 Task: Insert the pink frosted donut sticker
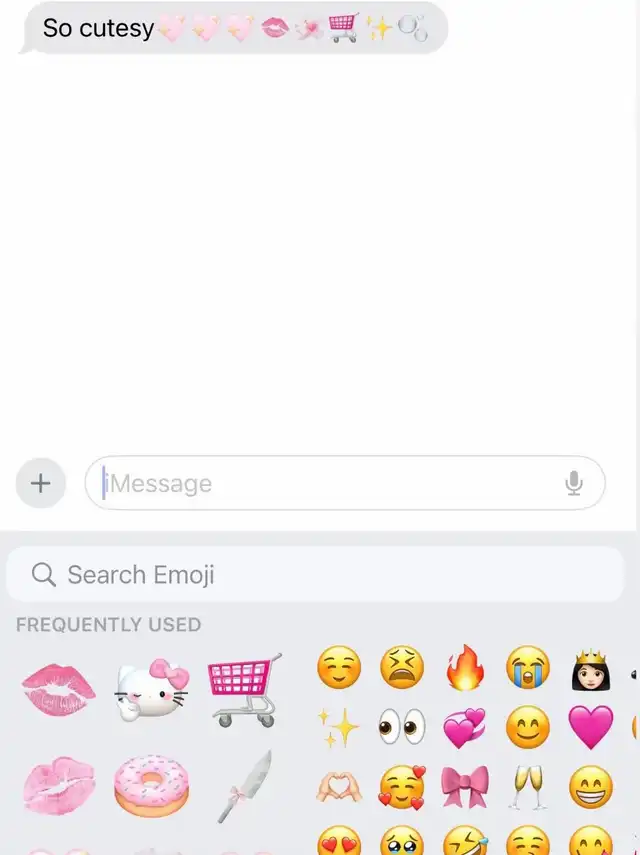click(152, 785)
